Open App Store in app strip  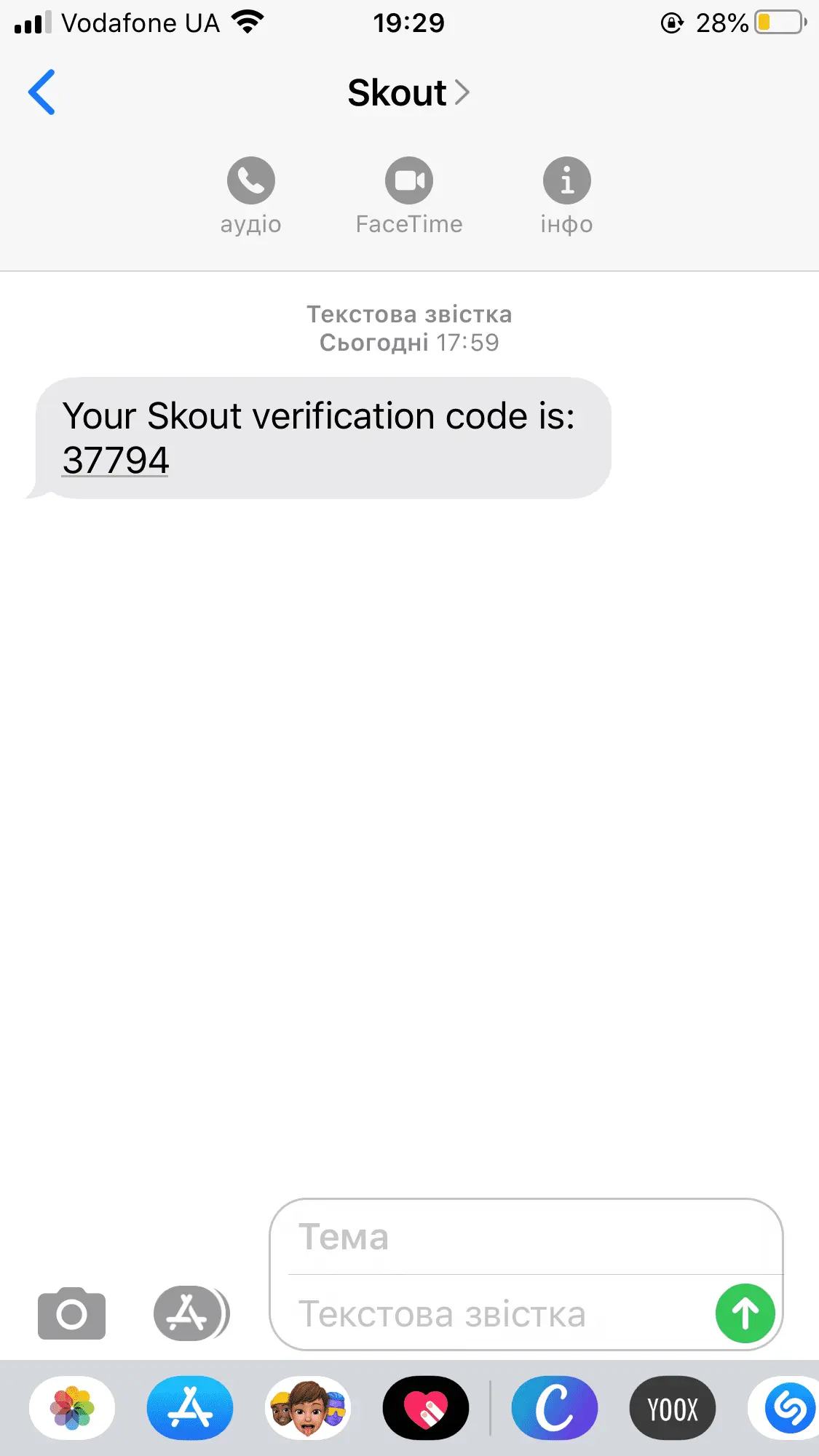click(190, 1408)
